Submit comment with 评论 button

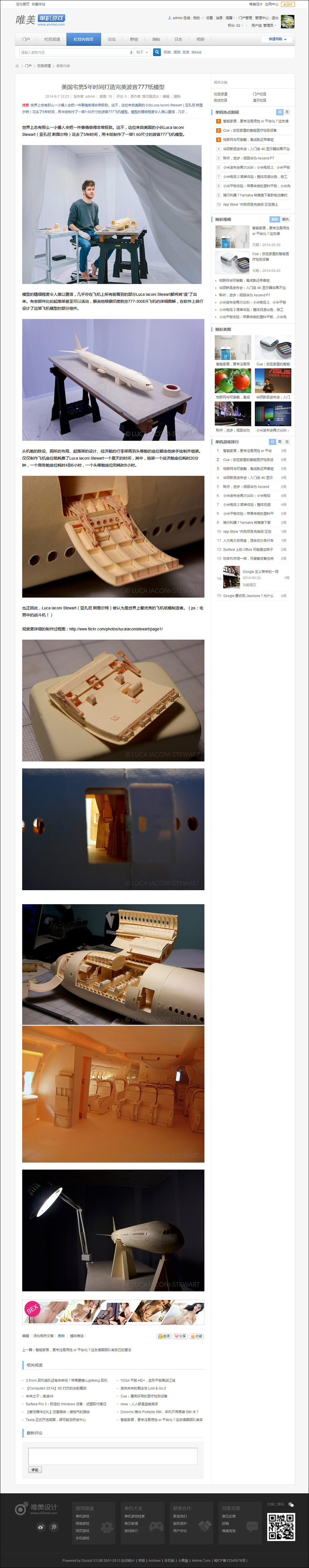pos(35,1470)
